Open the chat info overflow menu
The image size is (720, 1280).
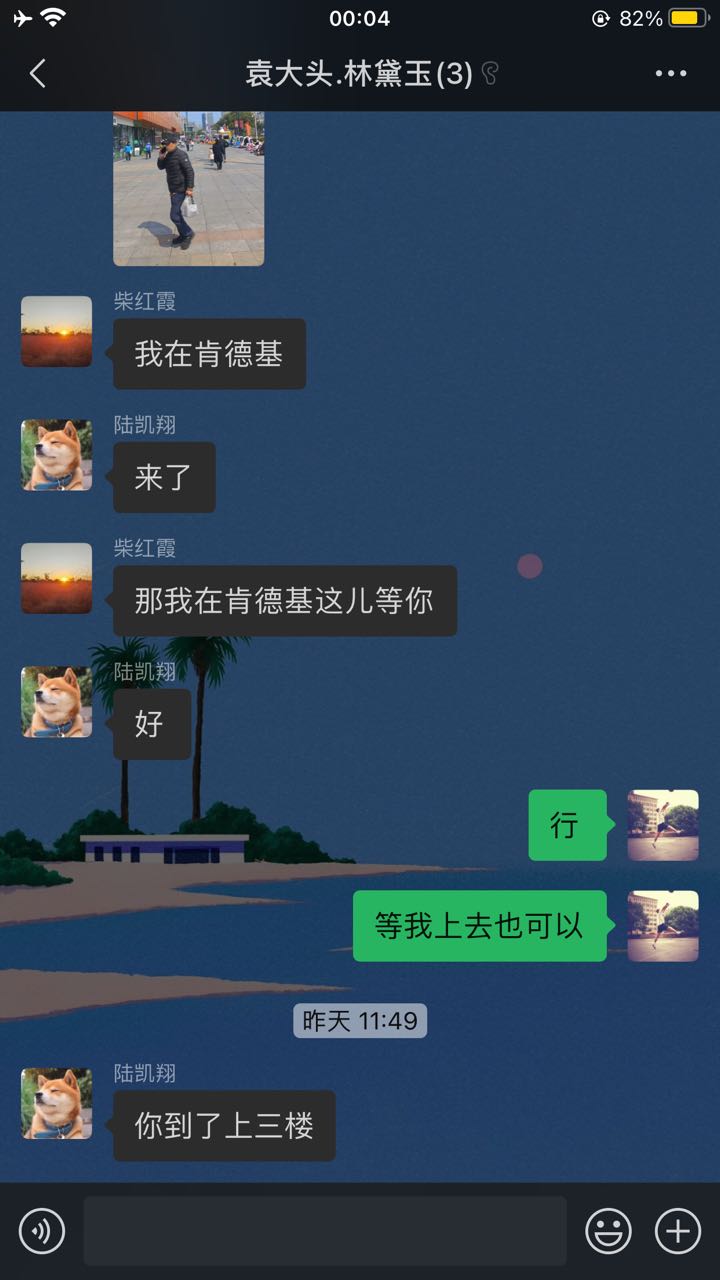tap(670, 73)
